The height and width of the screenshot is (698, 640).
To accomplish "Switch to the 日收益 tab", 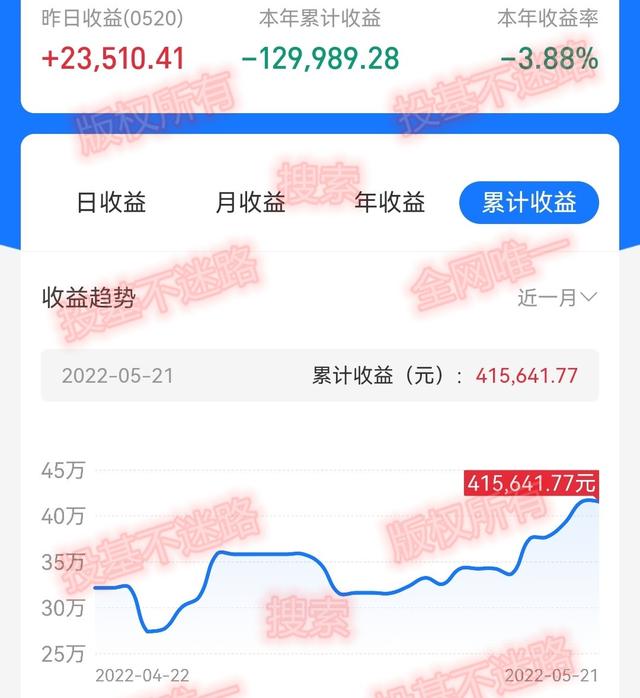I will tap(111, 203).
